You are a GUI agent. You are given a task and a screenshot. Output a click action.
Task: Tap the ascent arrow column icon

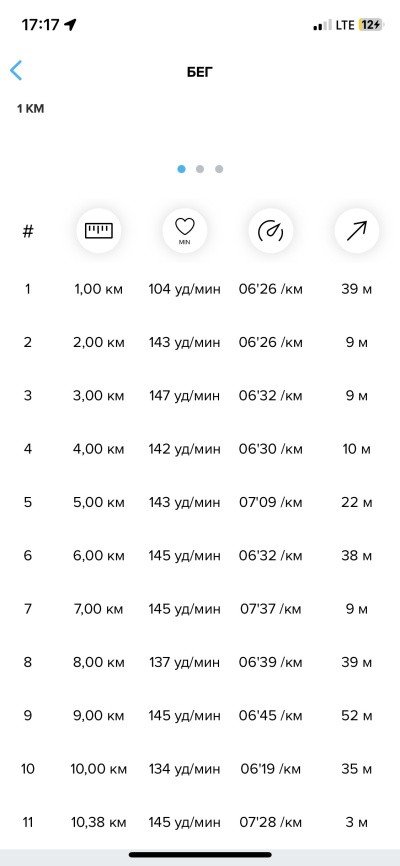357,230
